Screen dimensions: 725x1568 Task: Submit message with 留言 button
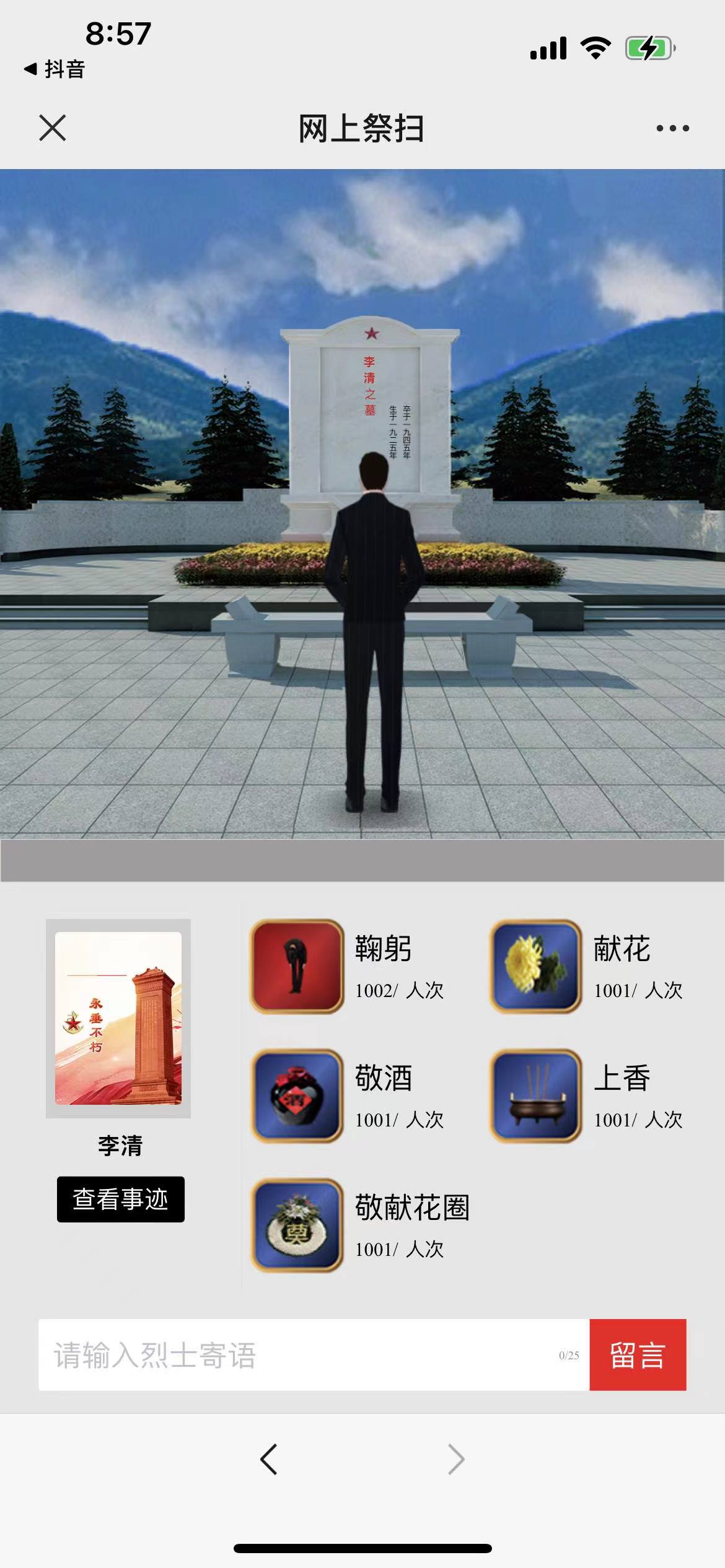tap(638, 1355)
